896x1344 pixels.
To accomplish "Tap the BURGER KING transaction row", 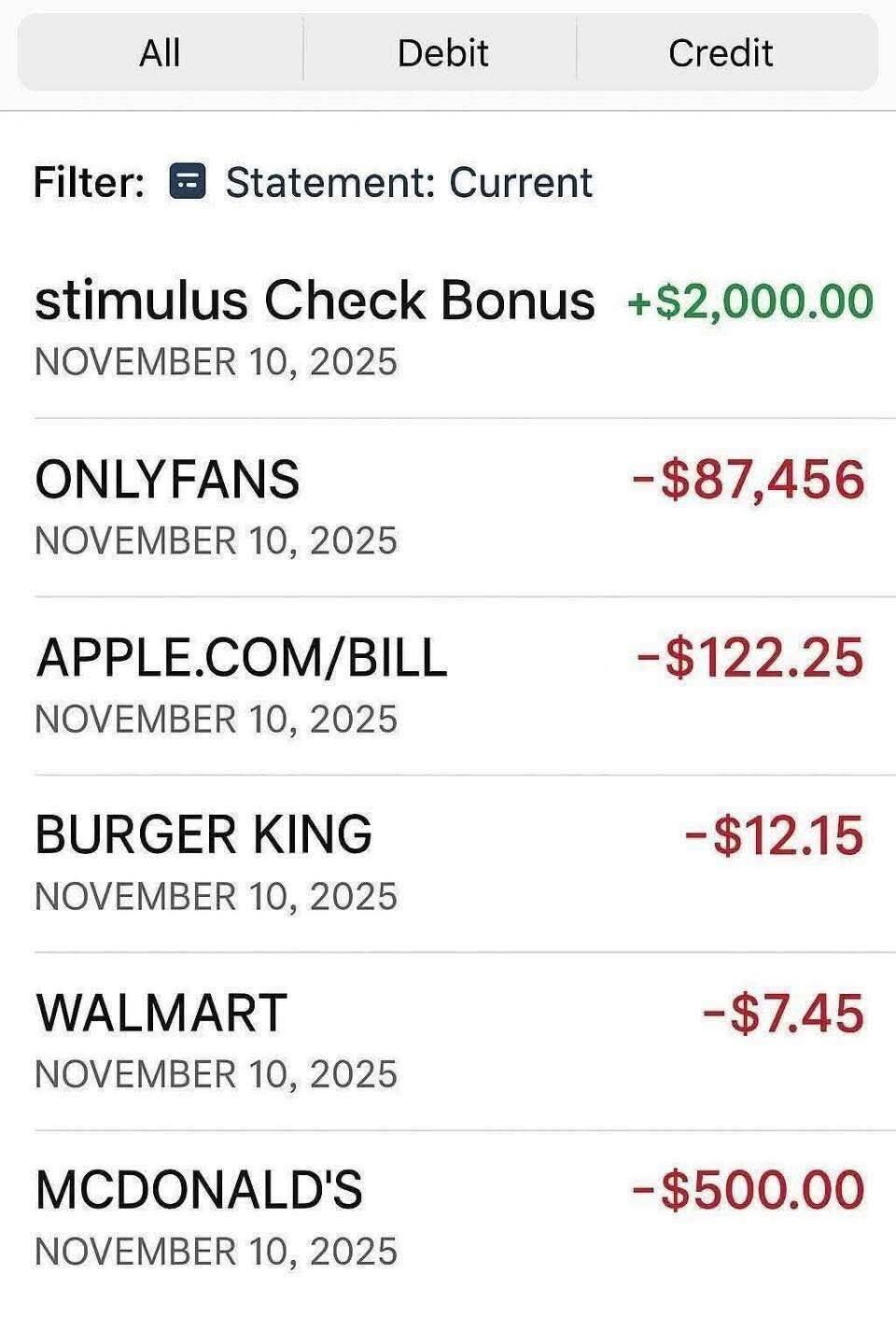I will coord(448,862).
